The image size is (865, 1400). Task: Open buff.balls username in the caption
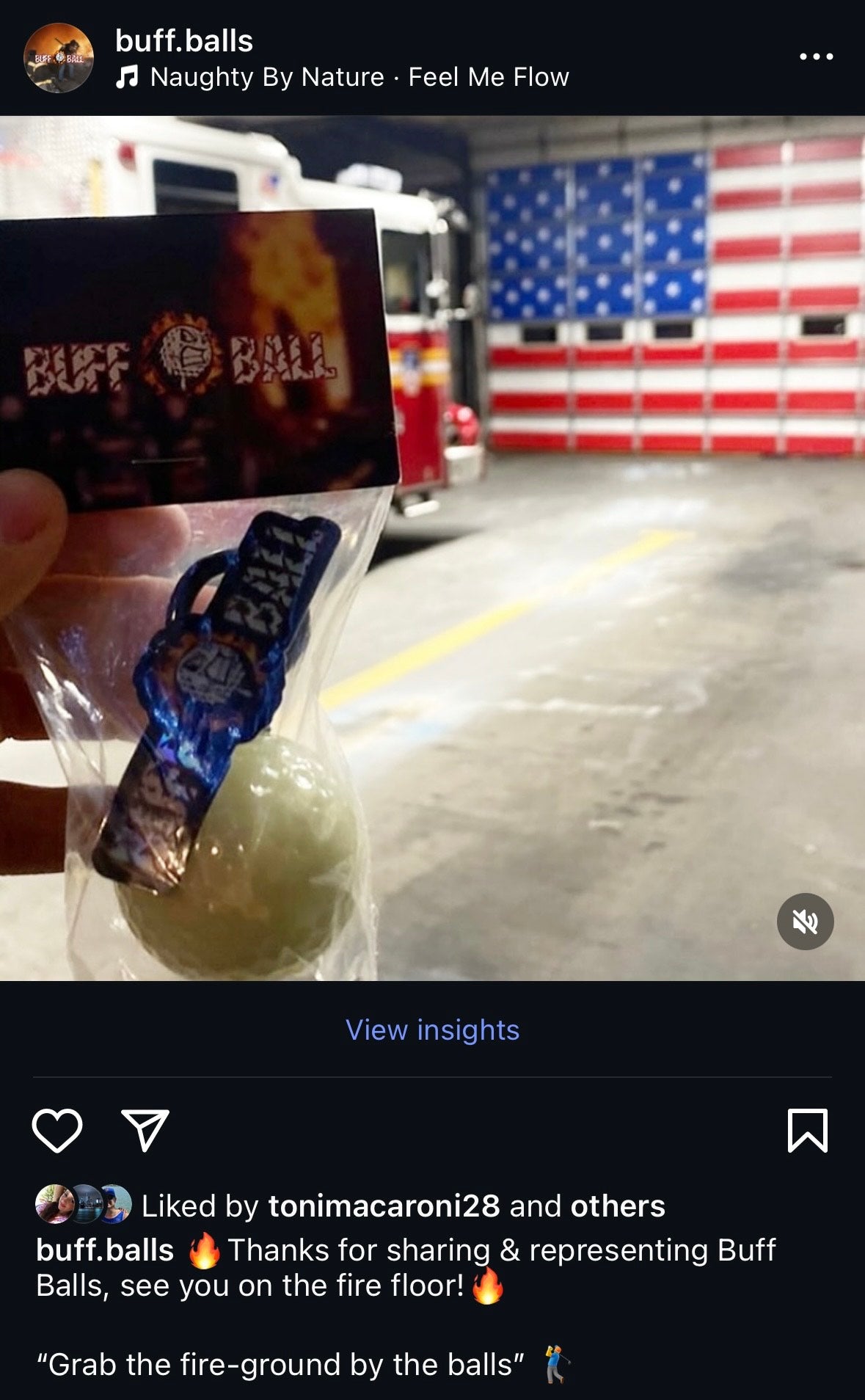pos(105,1250)
